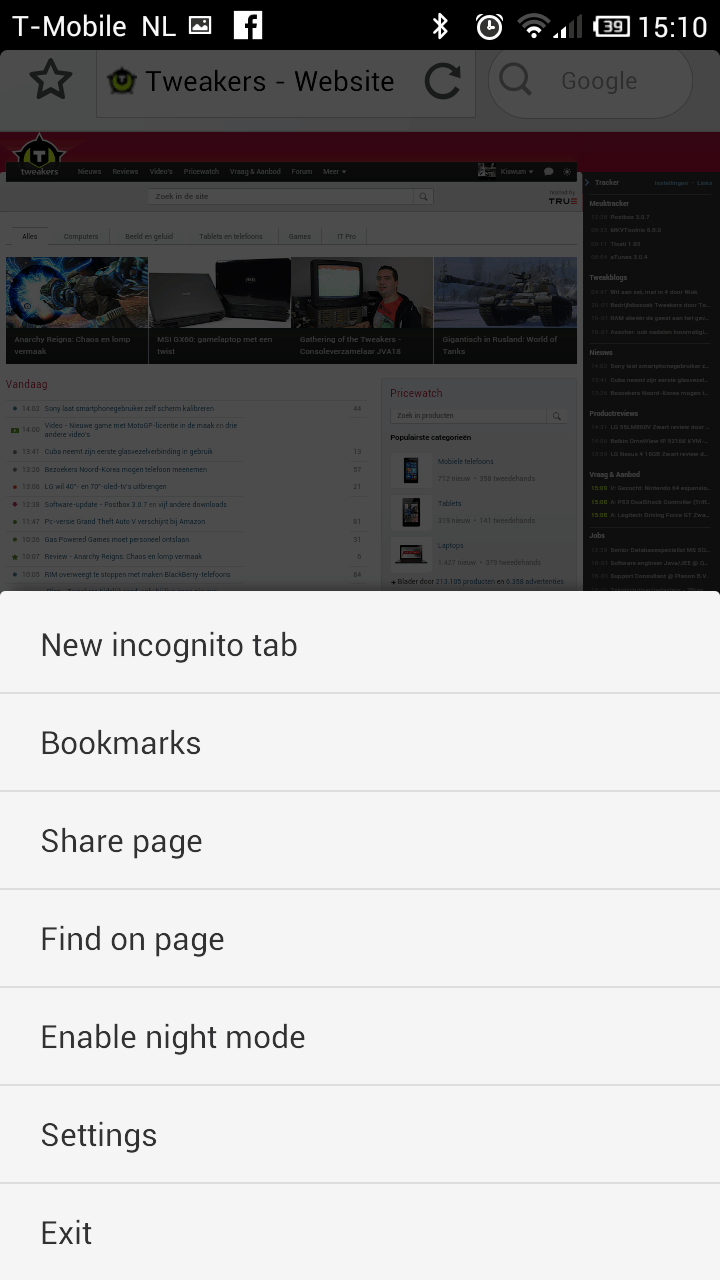Reload the Tweakers page
Image resolution: width=720 pixels, height=1280 pixels.
click(x=443, y=81)
